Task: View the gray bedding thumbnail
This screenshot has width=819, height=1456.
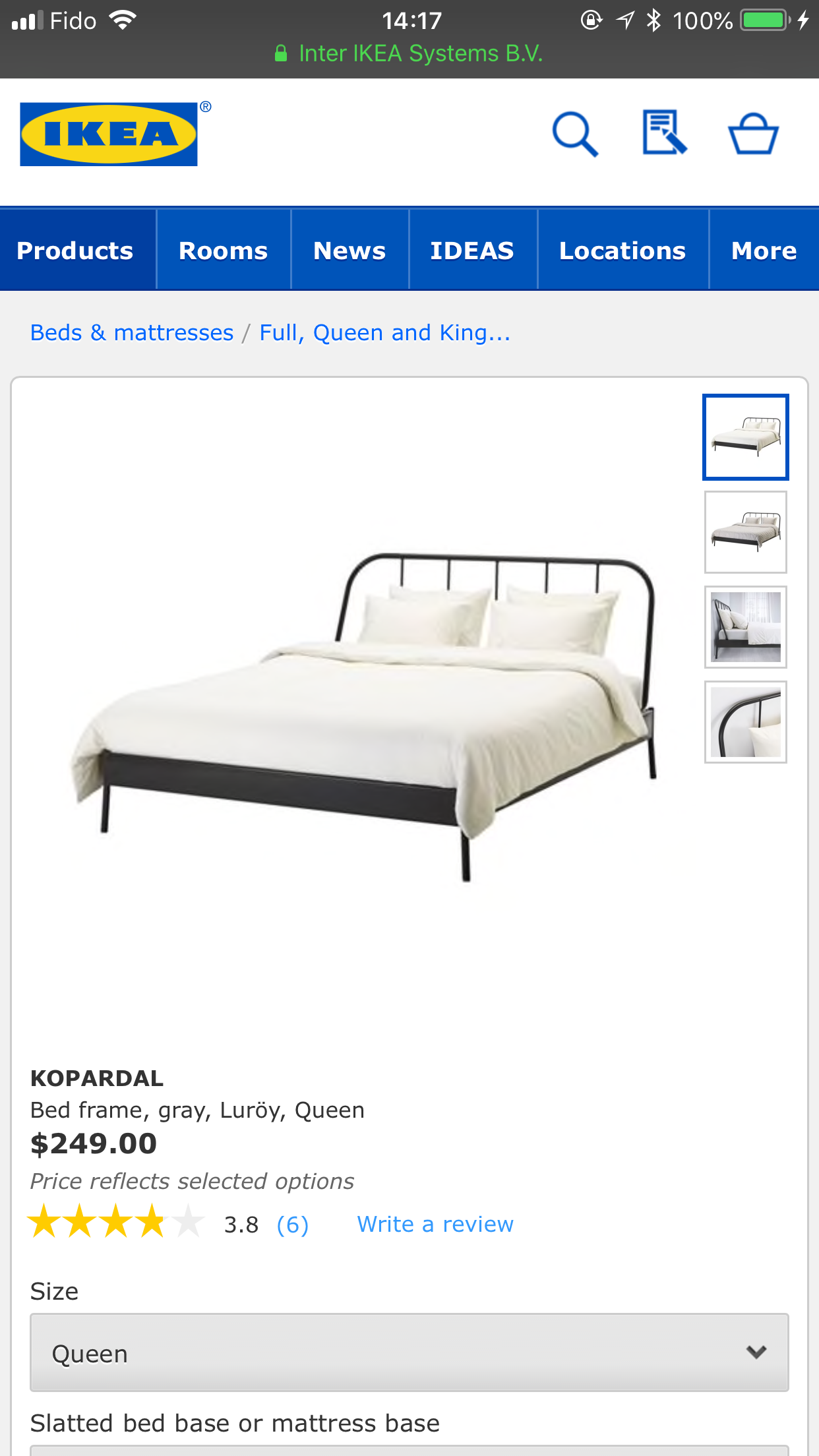Action: [745, 532]
